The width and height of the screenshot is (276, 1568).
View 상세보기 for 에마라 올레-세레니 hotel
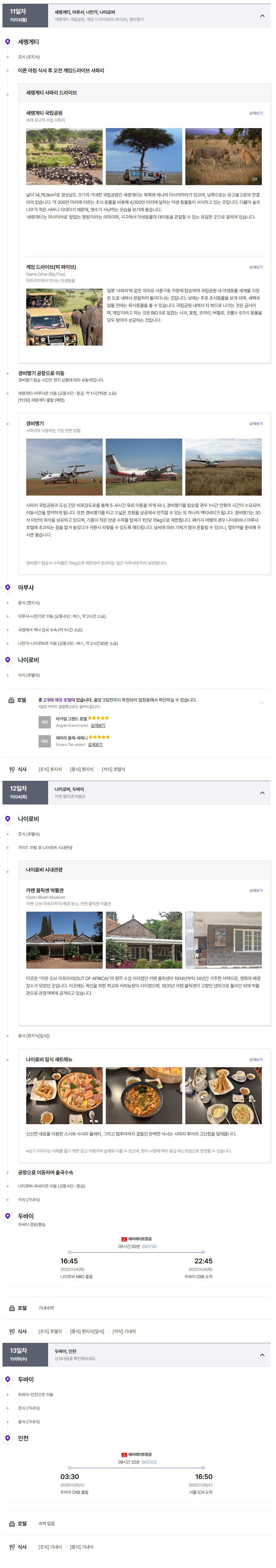pyautogui.click(x=95, y=744)
